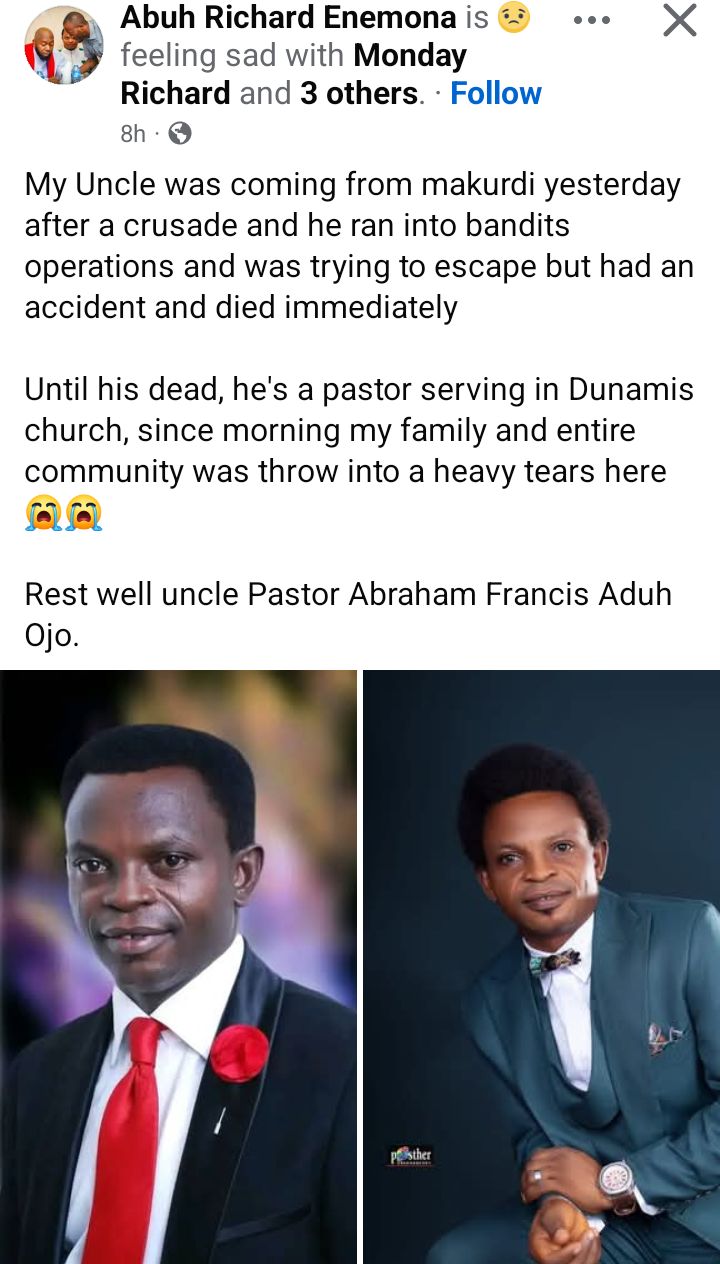Open the post's three-dot options menu
This screenshot has width=720, height=1264.
click(x=592, y=20)
